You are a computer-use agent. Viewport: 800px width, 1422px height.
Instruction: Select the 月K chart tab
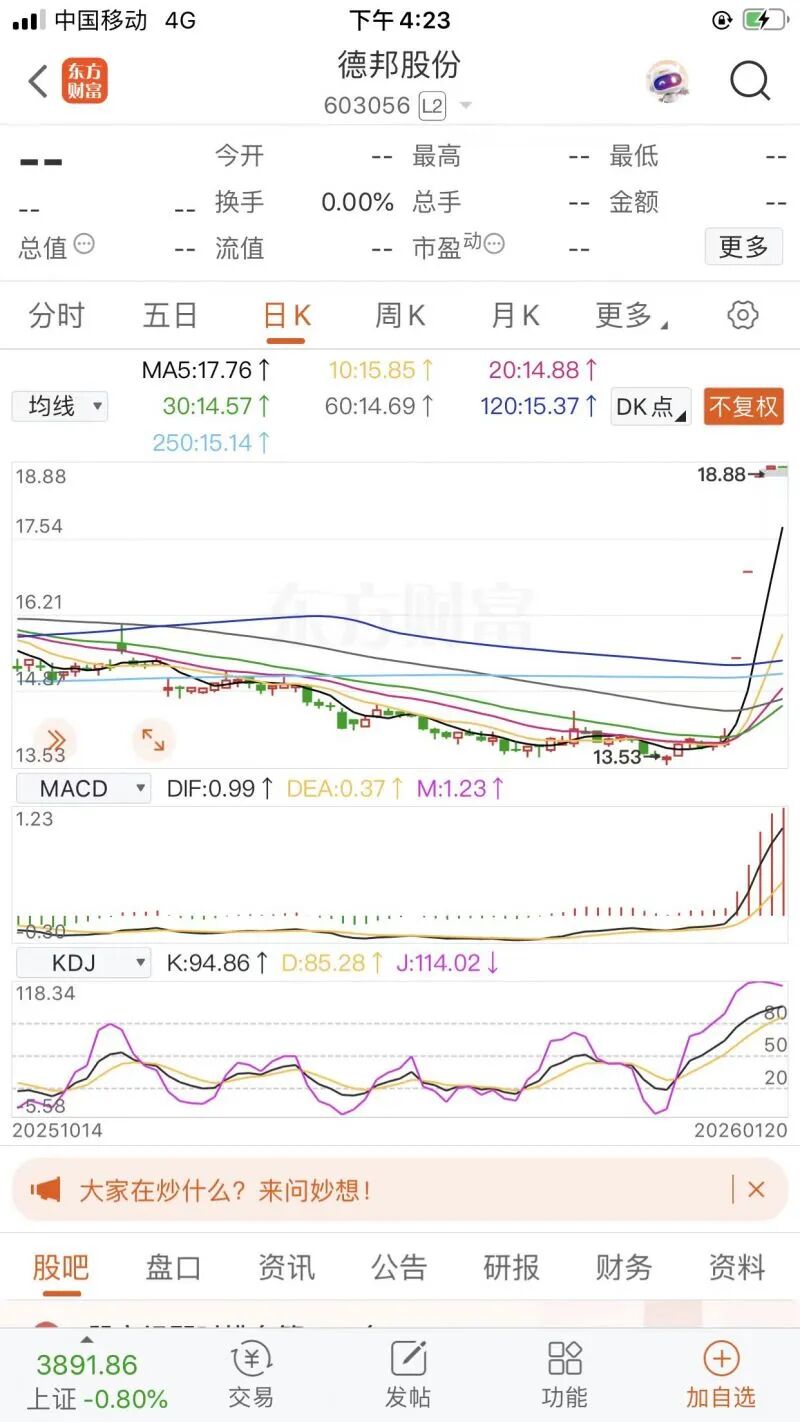coord(515,316)
